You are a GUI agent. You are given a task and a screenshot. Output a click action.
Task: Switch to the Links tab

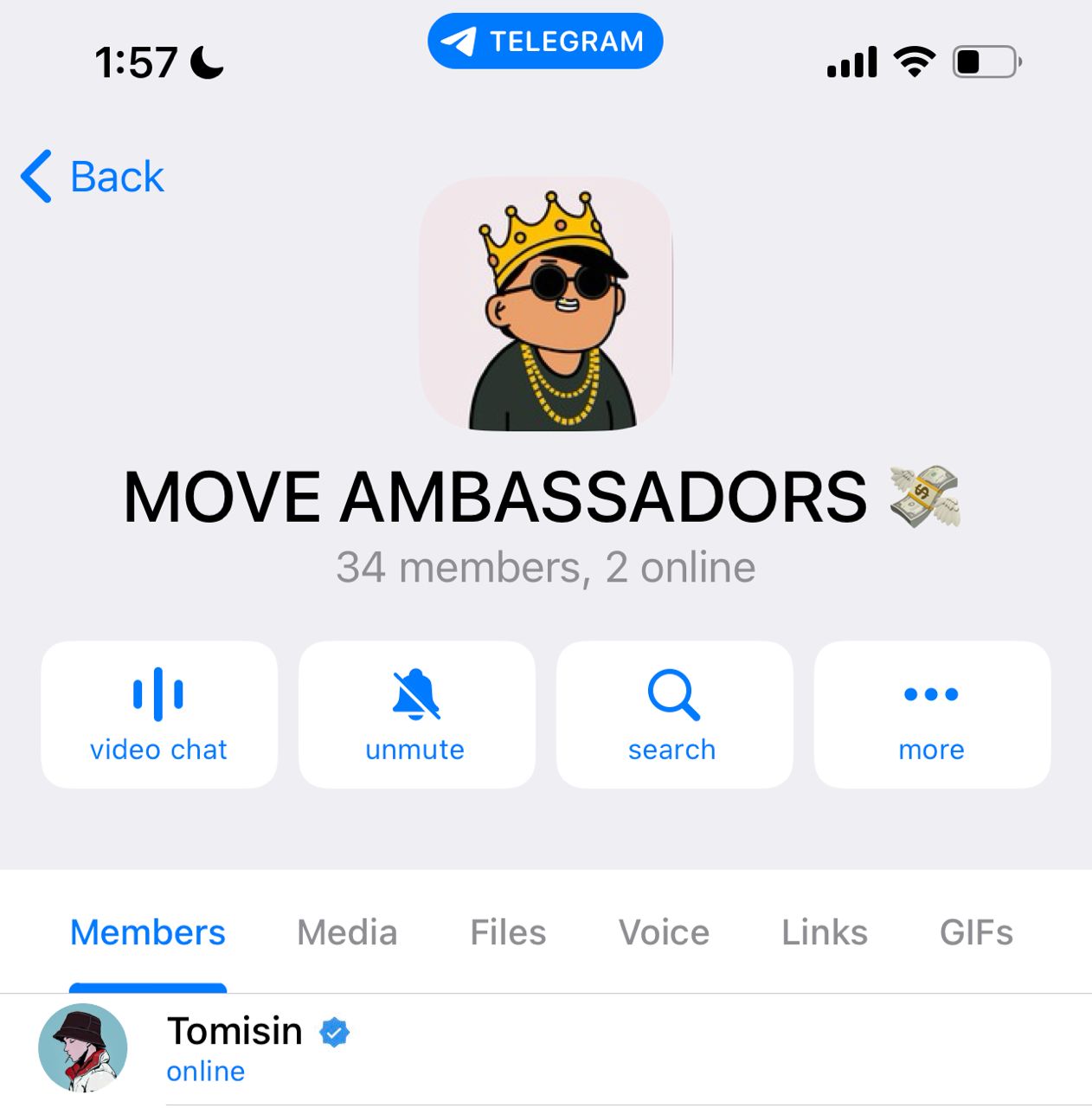coord(824,933)
